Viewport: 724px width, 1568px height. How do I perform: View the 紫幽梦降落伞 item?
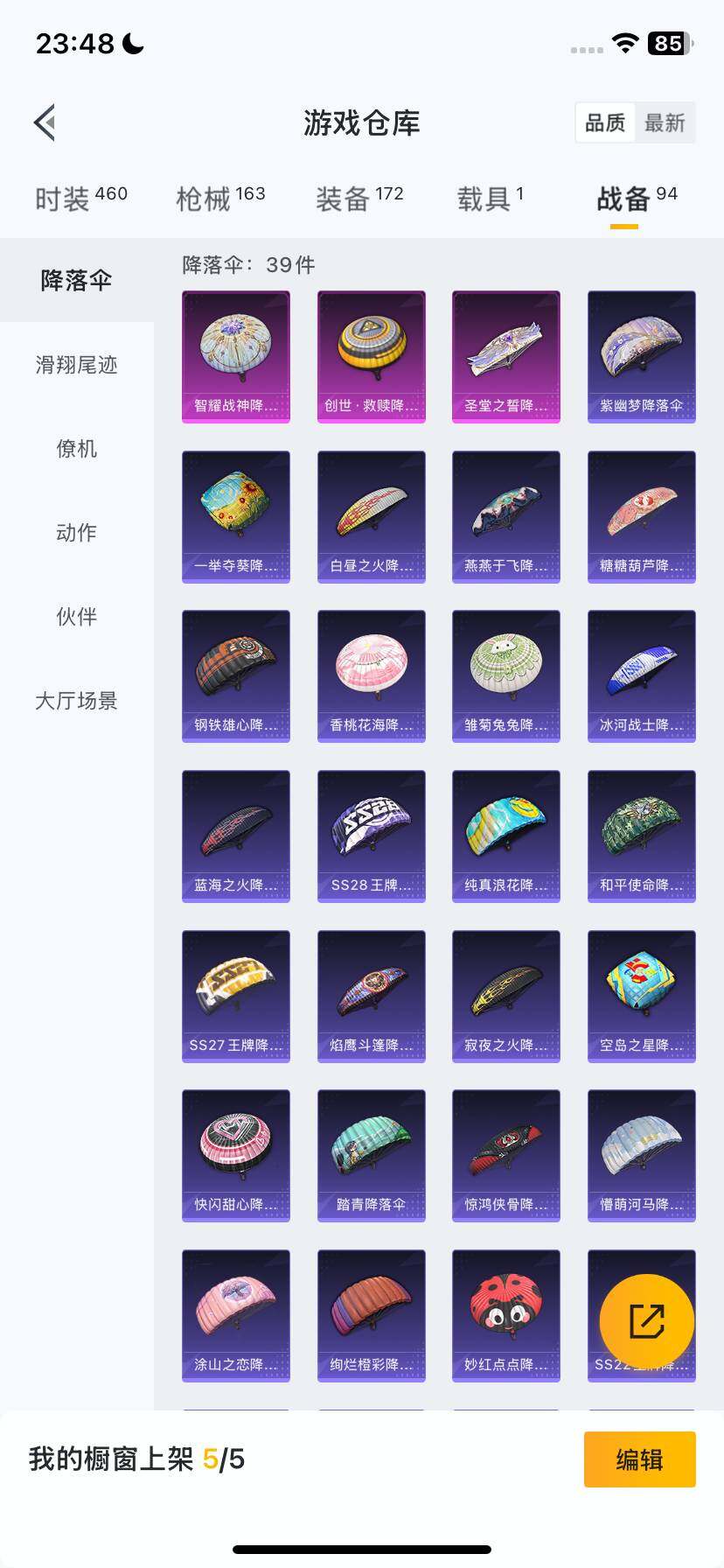[x=642, y=356]
